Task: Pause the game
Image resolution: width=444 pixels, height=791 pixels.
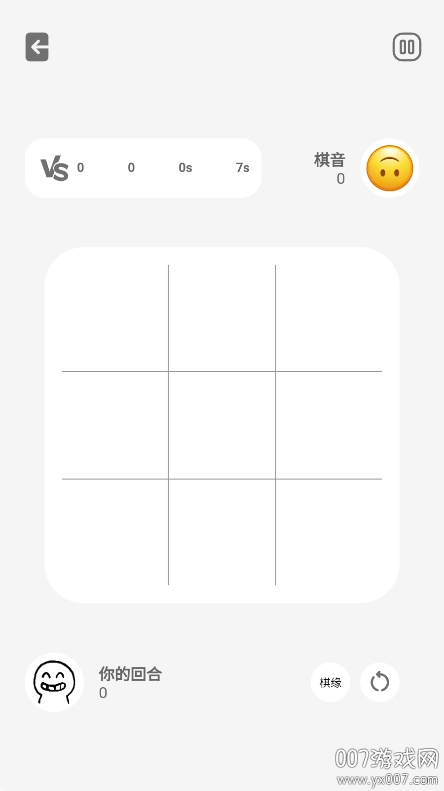Action: click(407, 47)
